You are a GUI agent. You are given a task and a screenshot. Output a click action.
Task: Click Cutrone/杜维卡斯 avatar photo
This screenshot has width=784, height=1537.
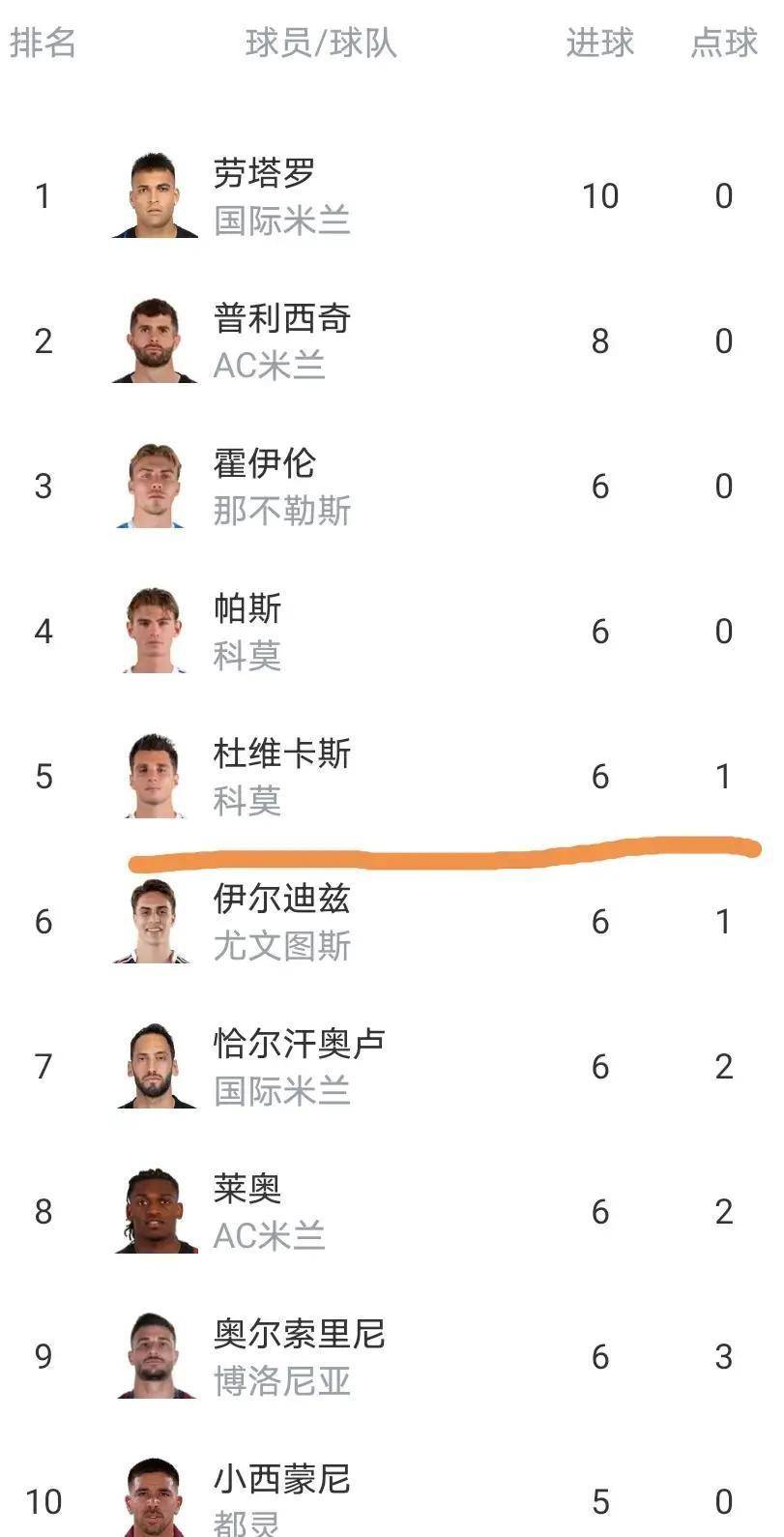155,775
